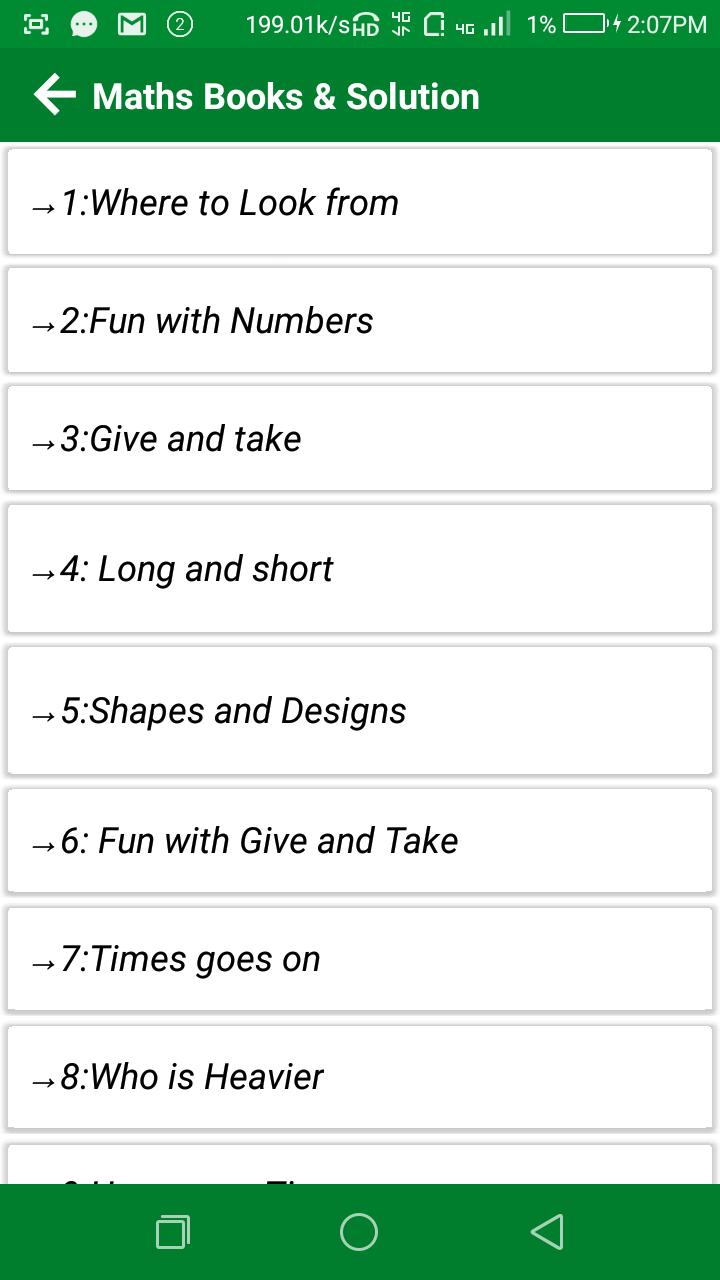
Task: View chapter 5: Shapes and Designs
Action: 360,711
